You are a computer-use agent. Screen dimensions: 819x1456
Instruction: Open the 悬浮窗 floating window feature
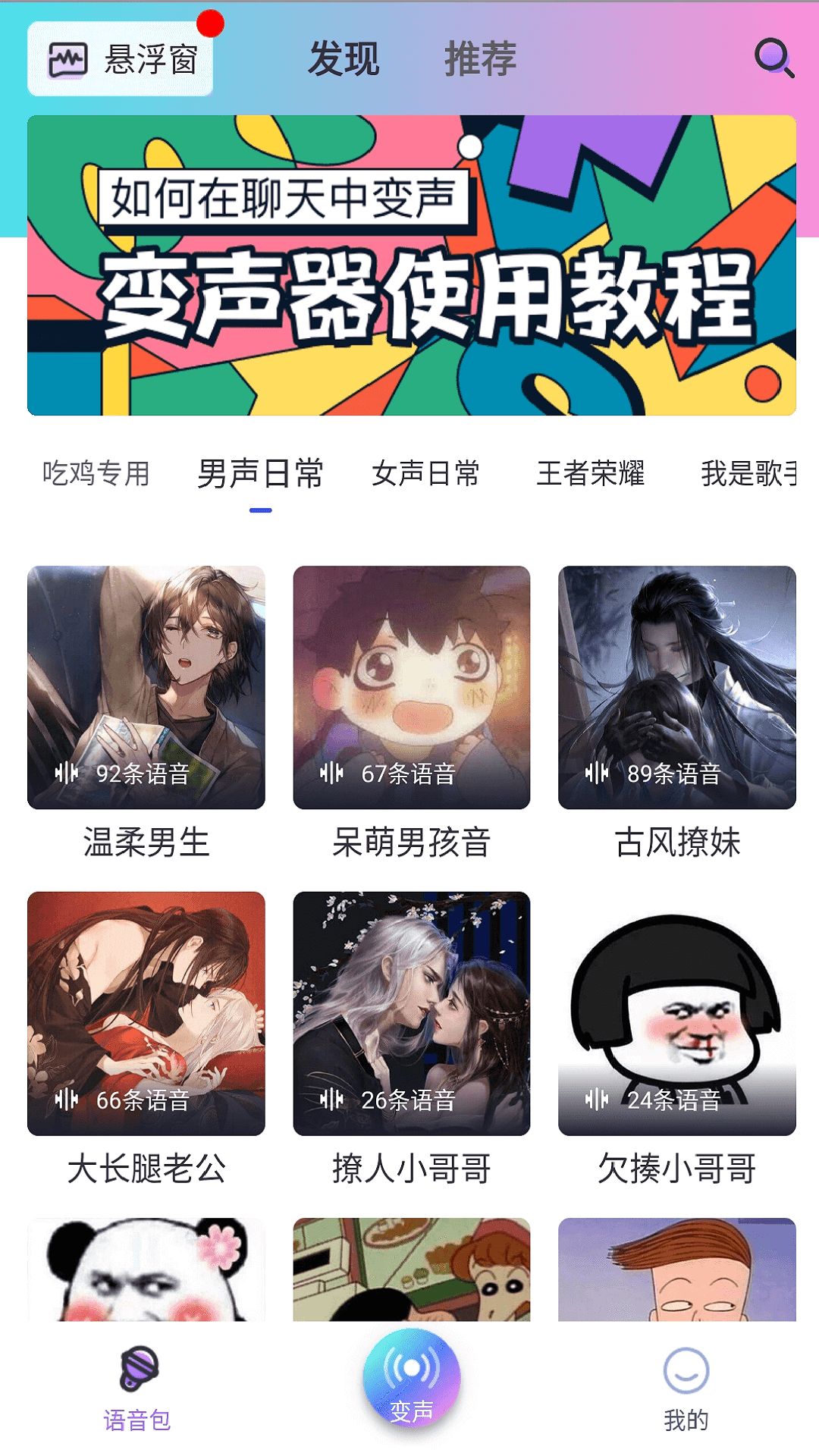click(121, 58)
